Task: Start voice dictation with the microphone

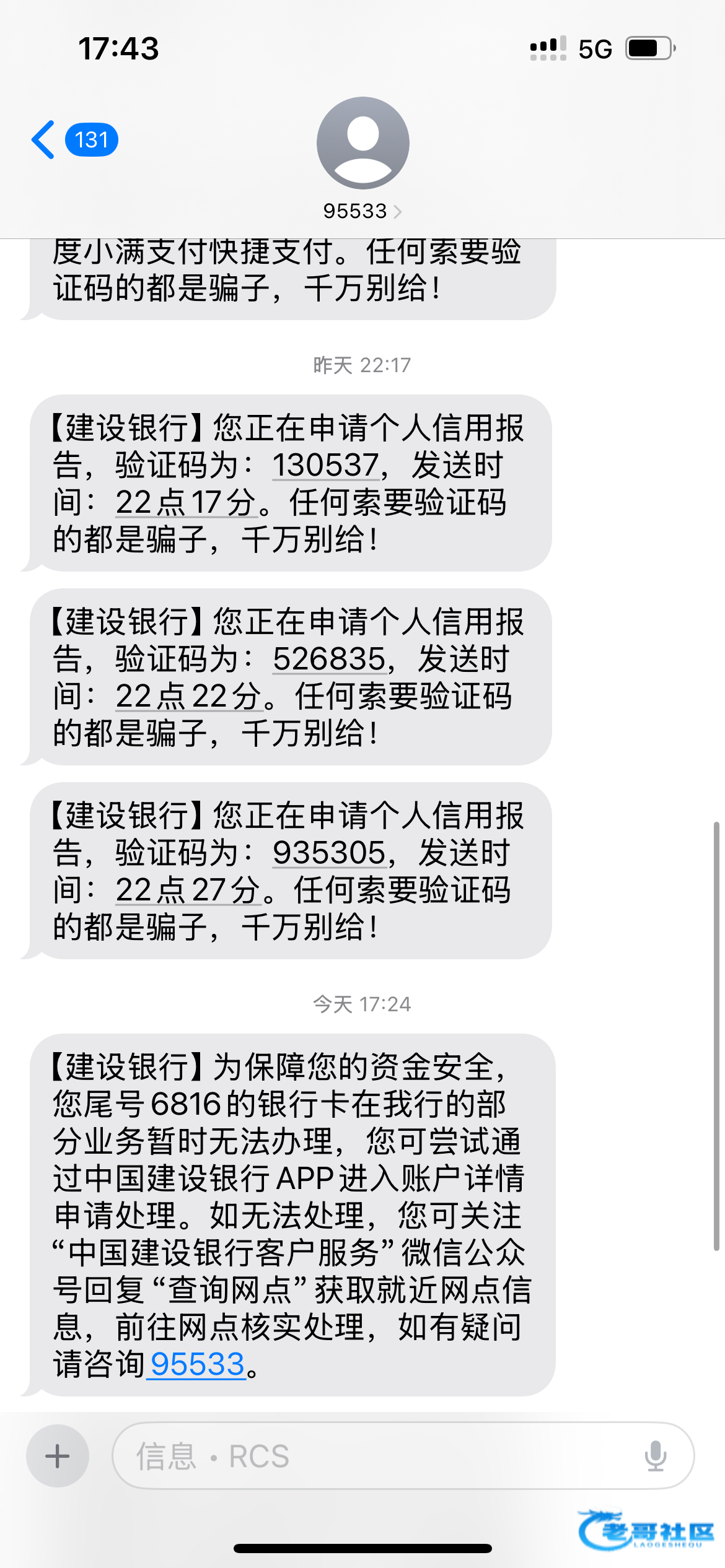Action: coord(656,1456)
